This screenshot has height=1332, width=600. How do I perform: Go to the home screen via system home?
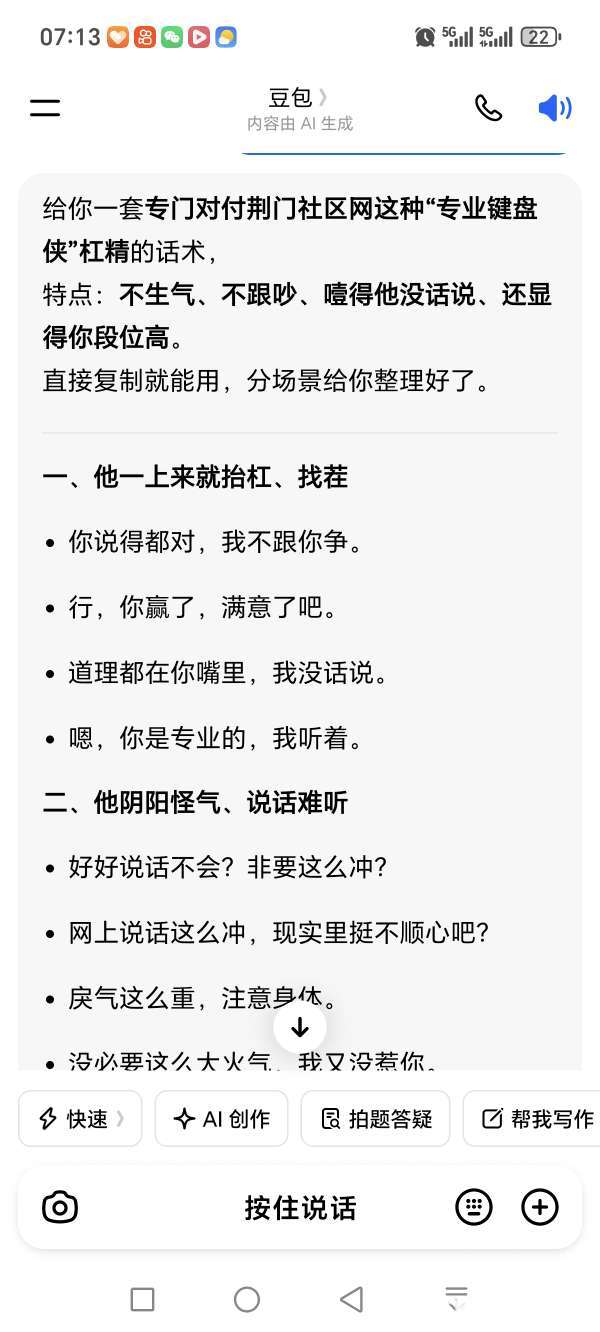[247, 1299]
